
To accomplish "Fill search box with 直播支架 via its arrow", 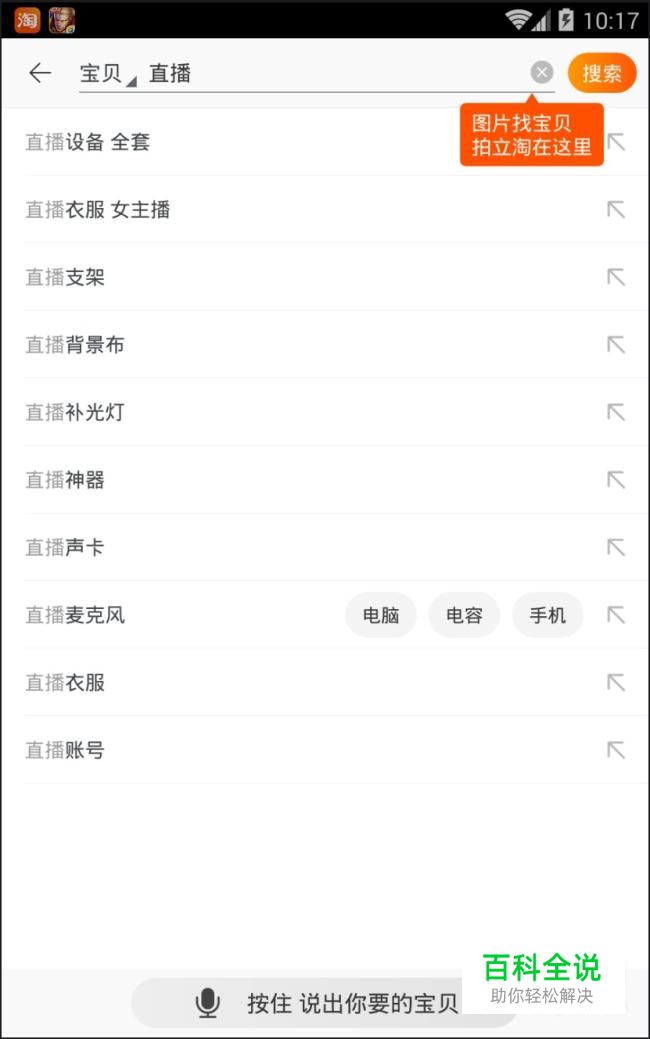I will click(x=616, y=277).
